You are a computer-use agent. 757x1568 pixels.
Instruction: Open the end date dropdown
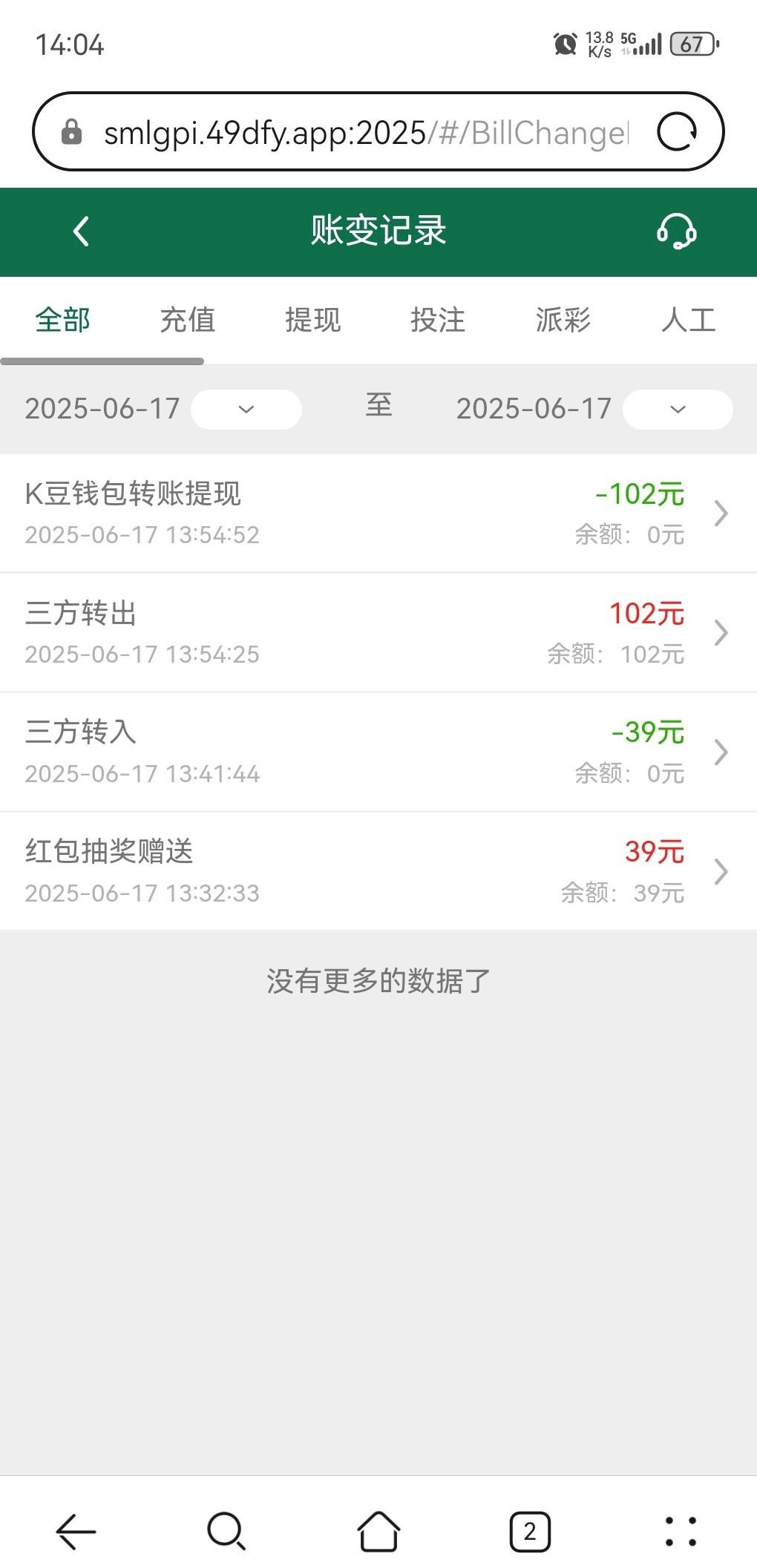677,410
